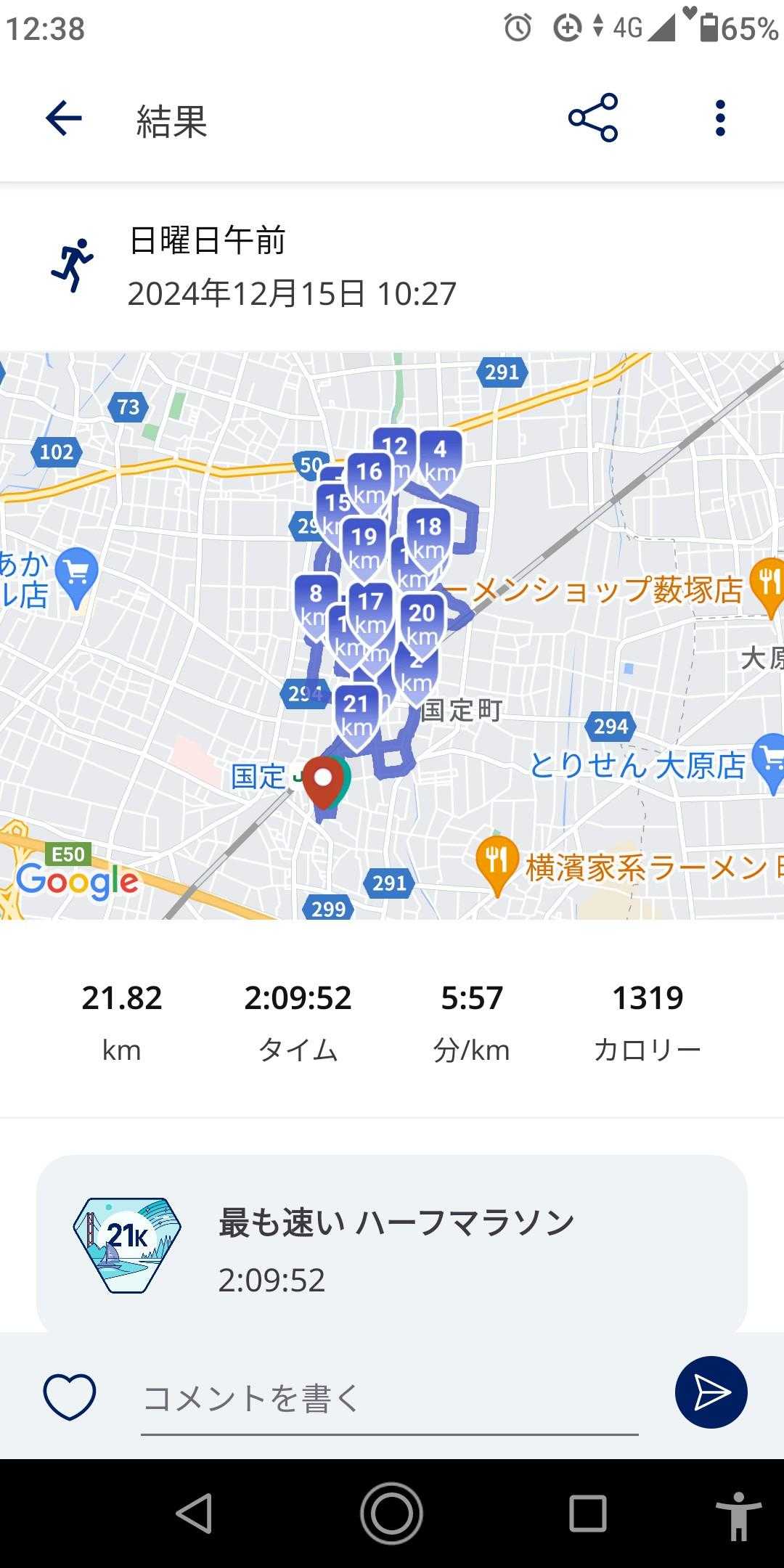The height and width of the screenshot is (1568, 784).
Task: Share this run result
Action: coord(592,118)
